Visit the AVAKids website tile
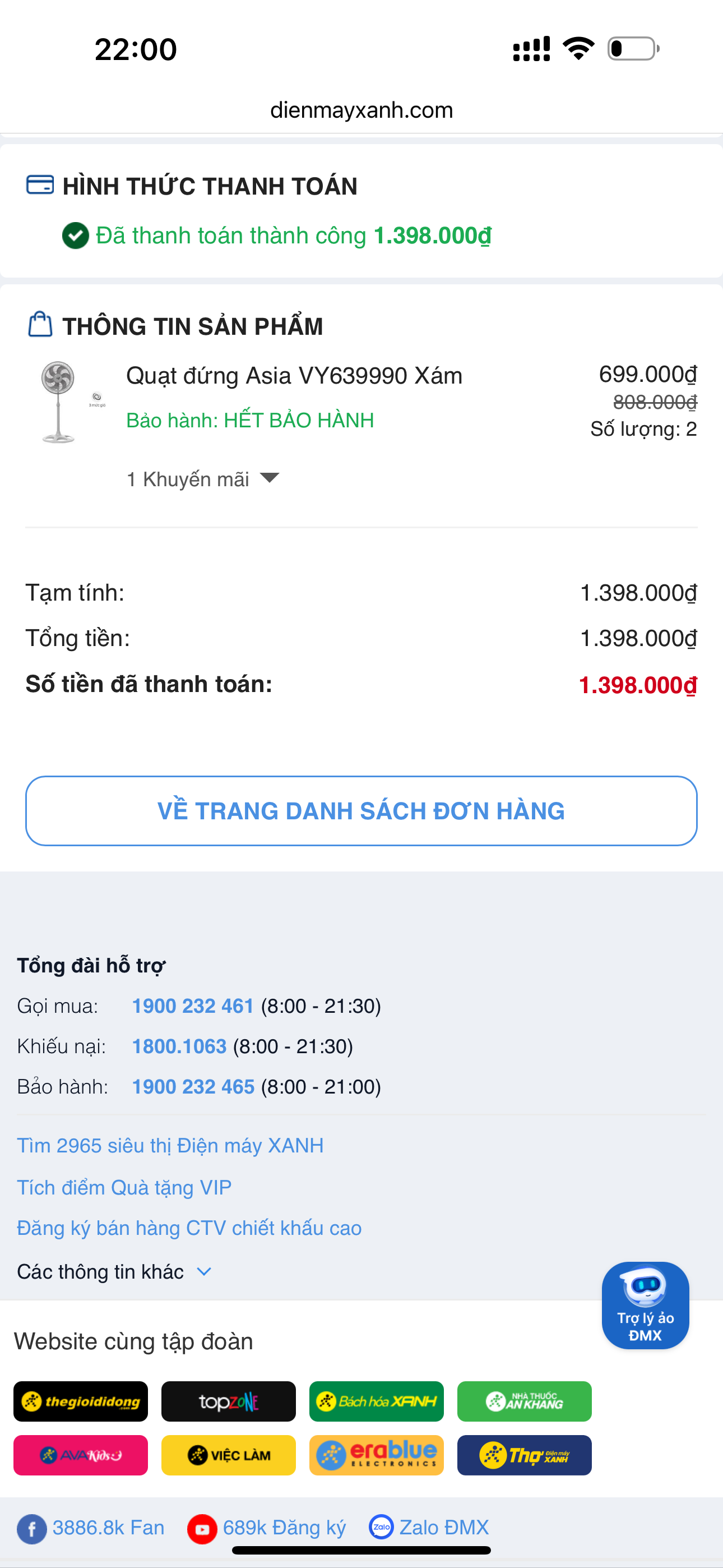The height and width of the screenshot is (1568, 723). click(x=80, y=1455)
